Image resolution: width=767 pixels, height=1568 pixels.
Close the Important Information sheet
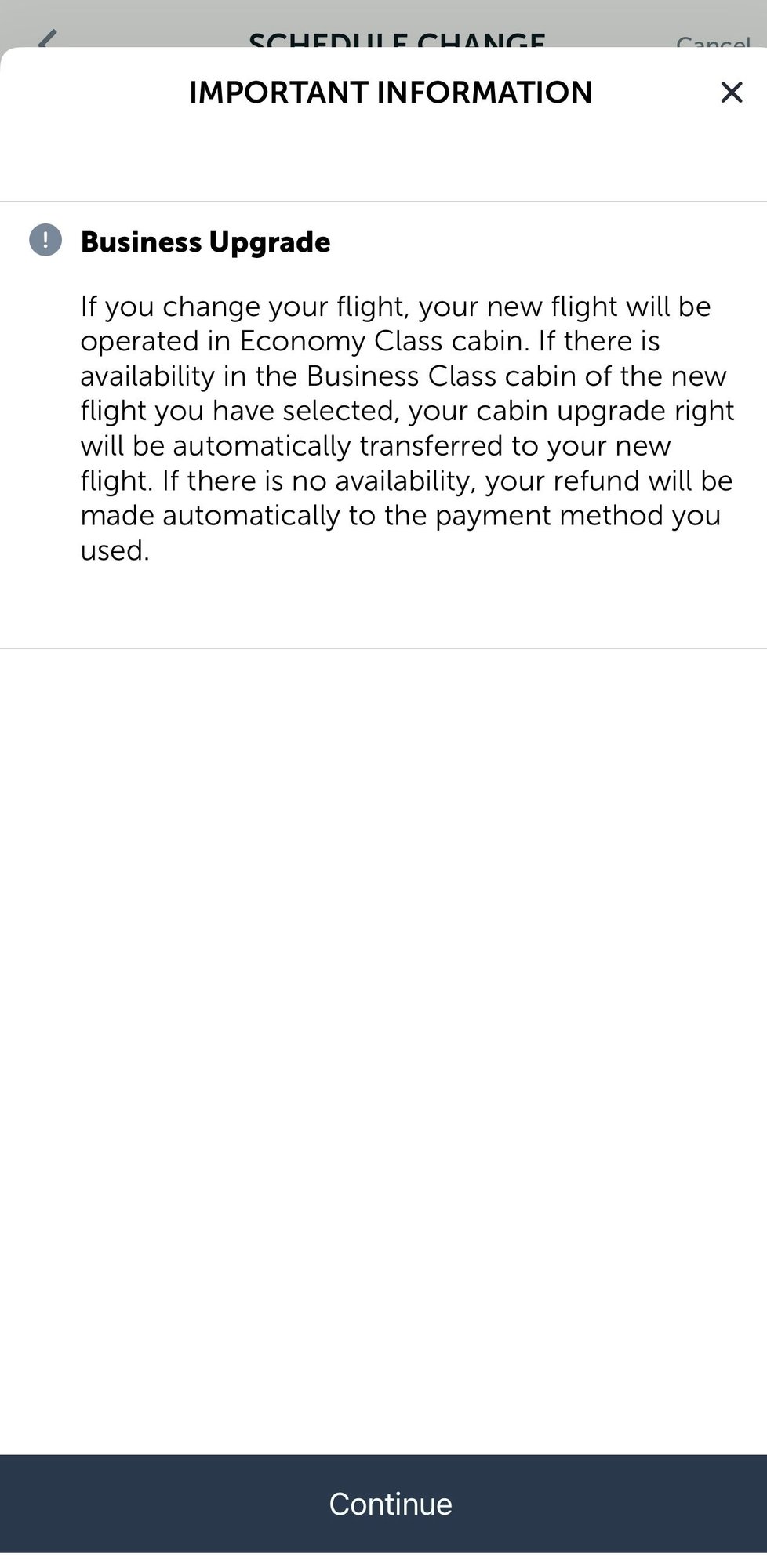point(731,93)
